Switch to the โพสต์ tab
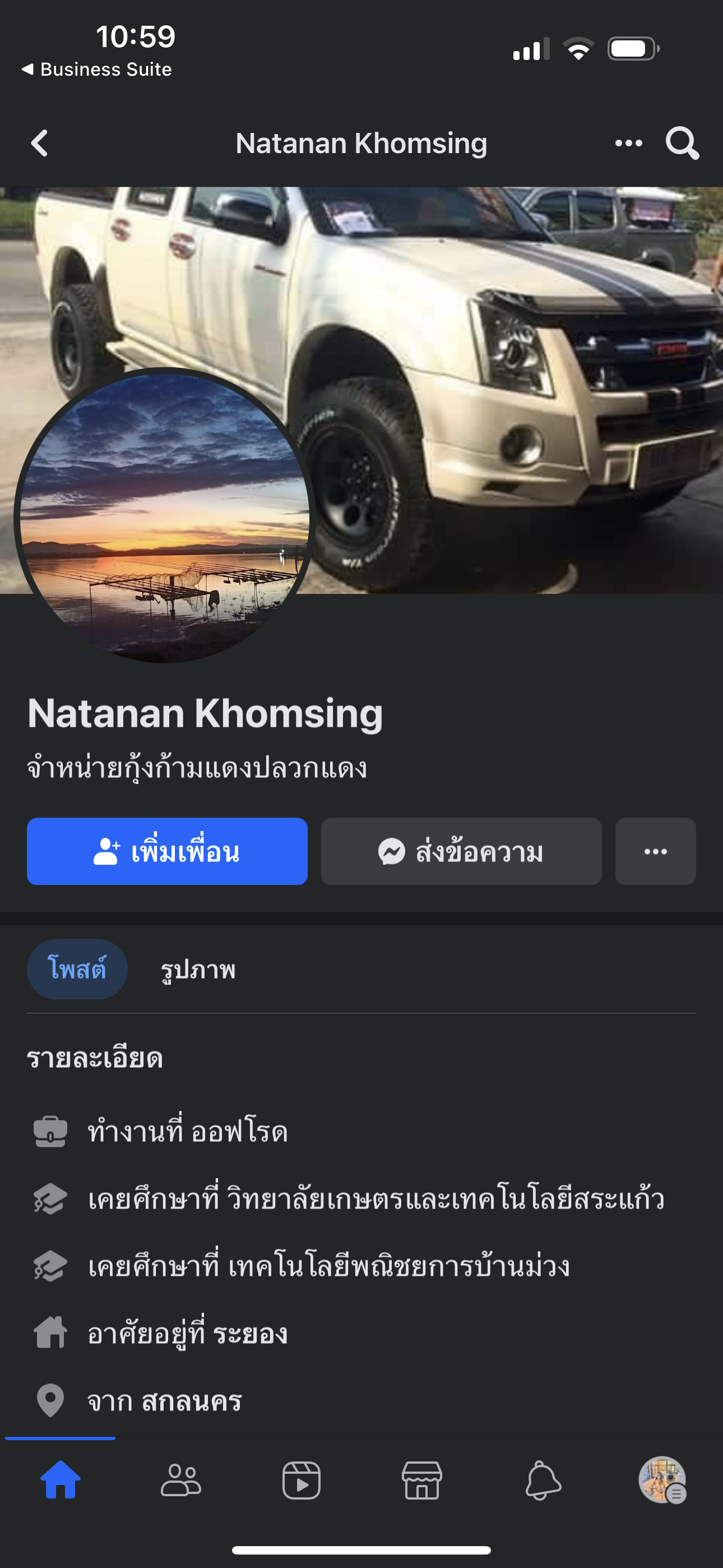Viewport: 723px width, 1568px height. 77,969
